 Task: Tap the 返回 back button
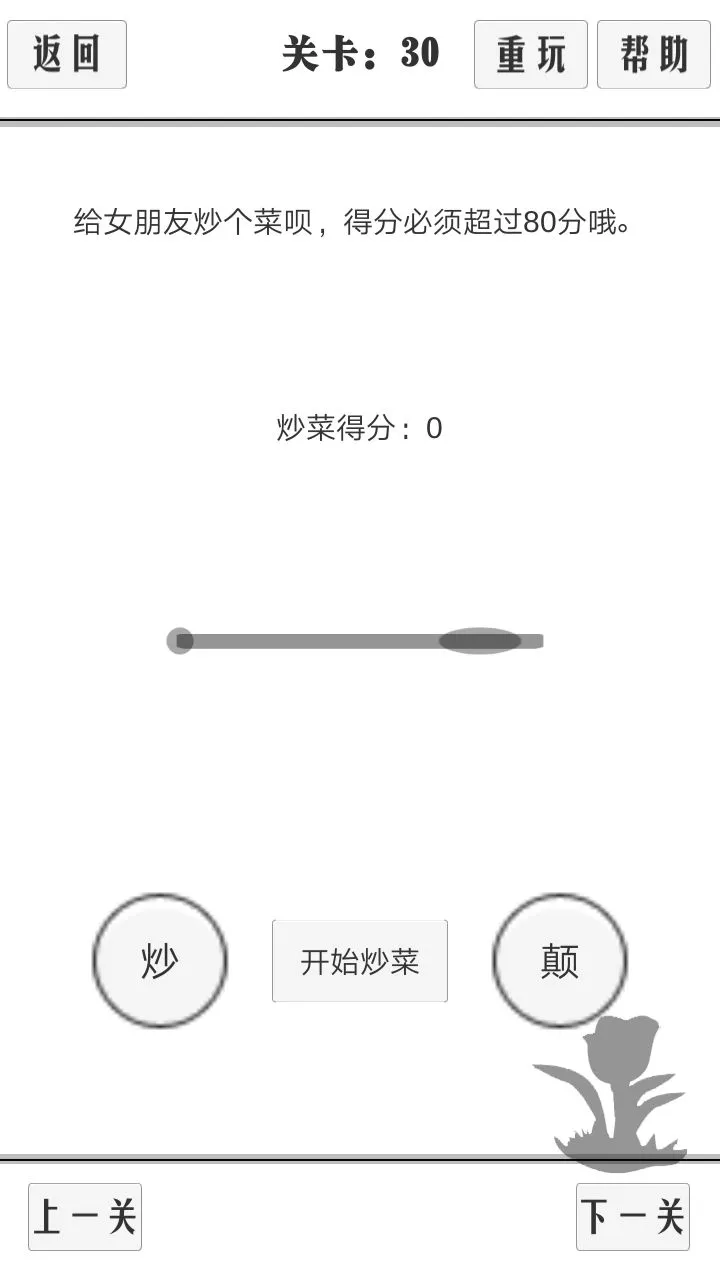coord(67,54)
